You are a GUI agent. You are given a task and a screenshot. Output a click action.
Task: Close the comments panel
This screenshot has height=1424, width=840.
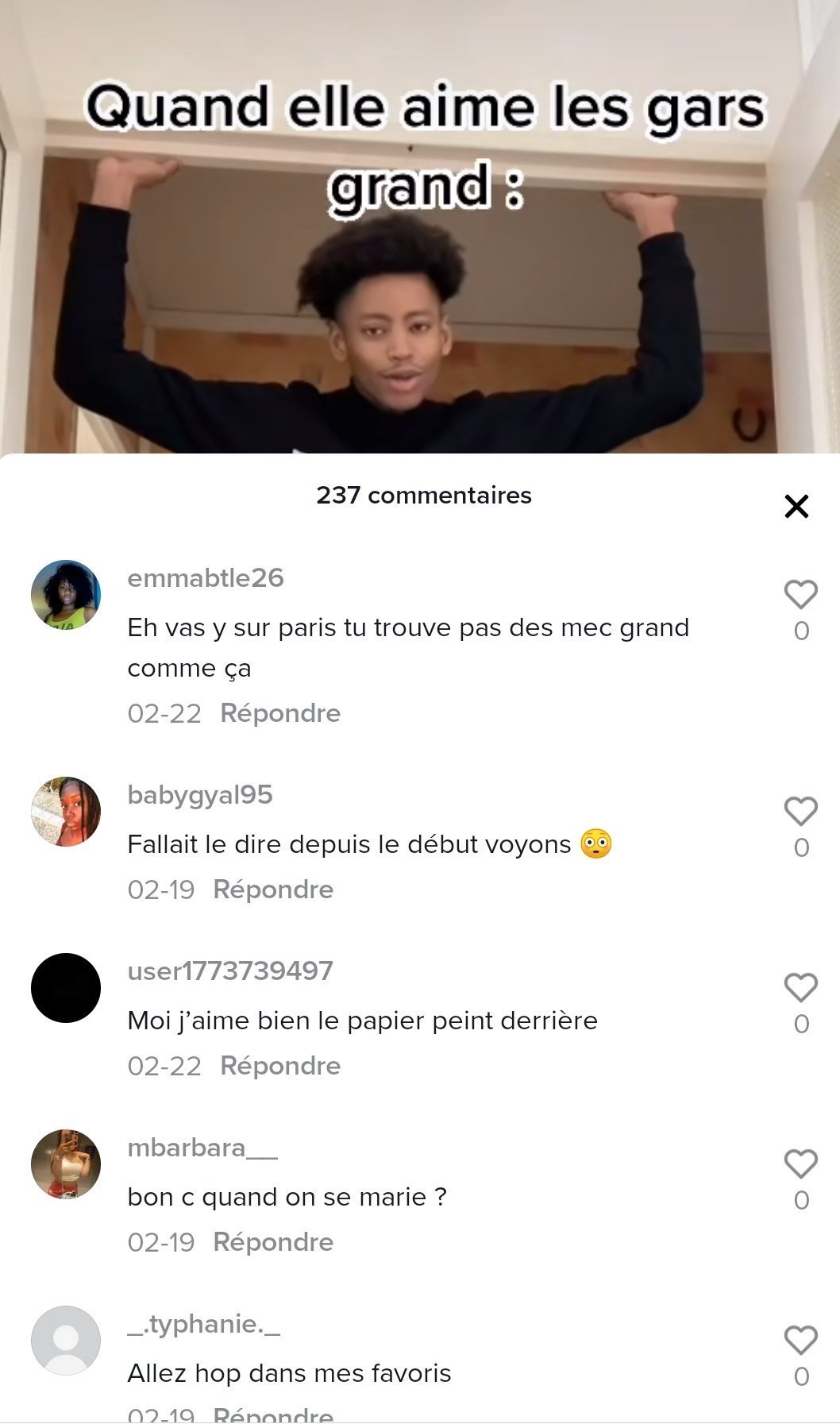coord(796,506)
